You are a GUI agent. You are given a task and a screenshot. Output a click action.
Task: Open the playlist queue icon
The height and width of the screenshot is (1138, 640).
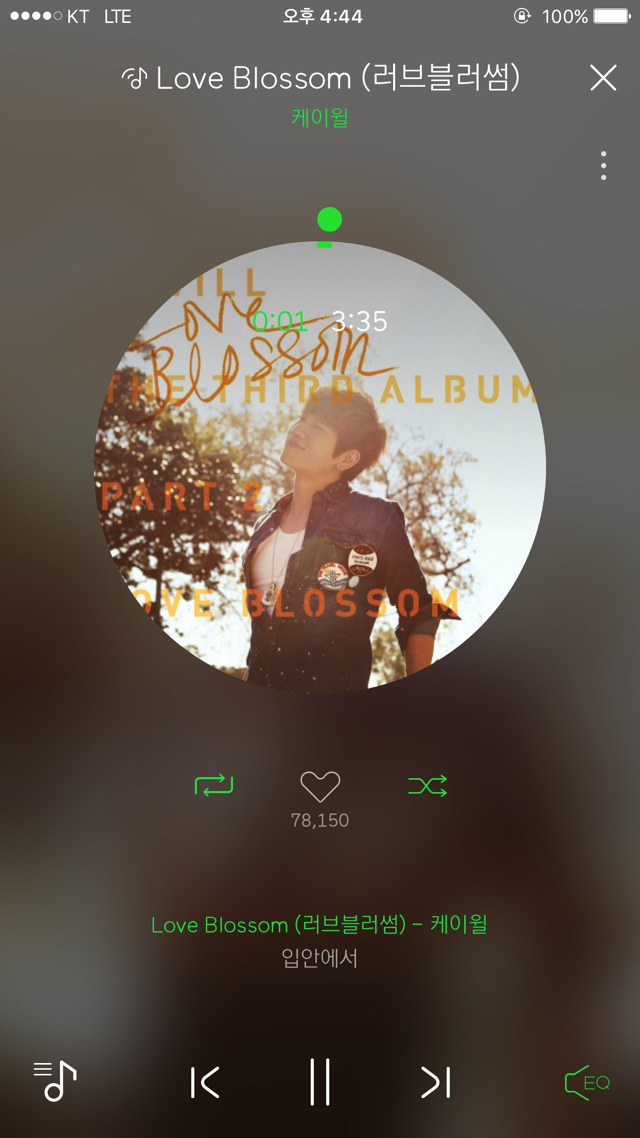[x=55, y=1081]
